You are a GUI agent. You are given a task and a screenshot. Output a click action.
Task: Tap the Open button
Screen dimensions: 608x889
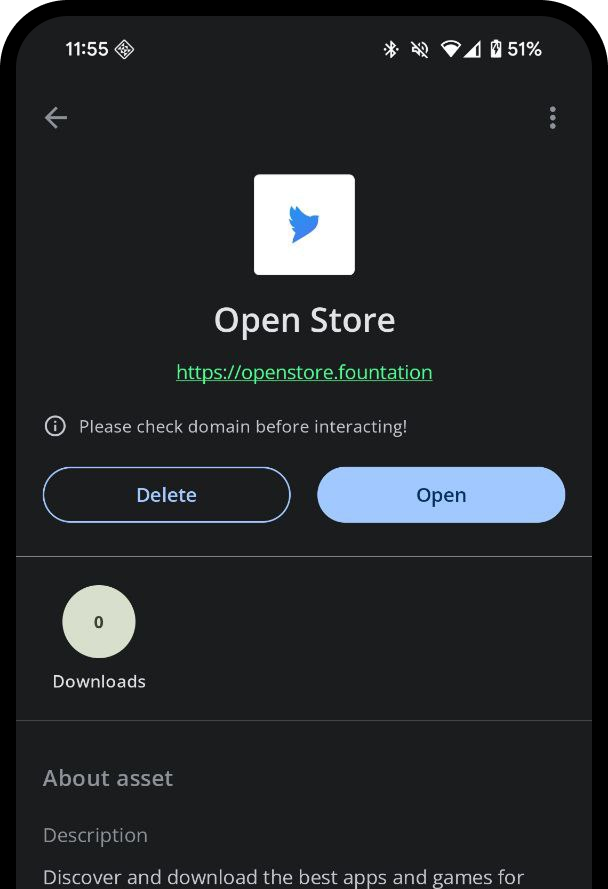[441, 495]
